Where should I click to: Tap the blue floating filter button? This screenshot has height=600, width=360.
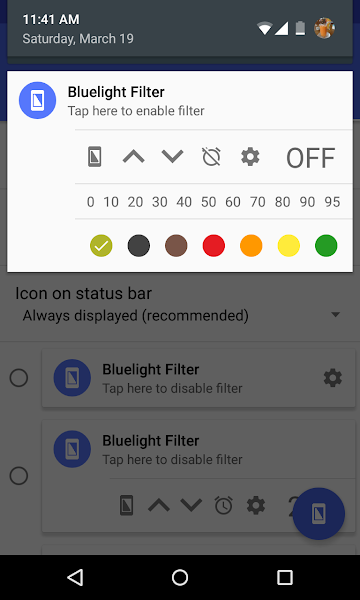319,514
